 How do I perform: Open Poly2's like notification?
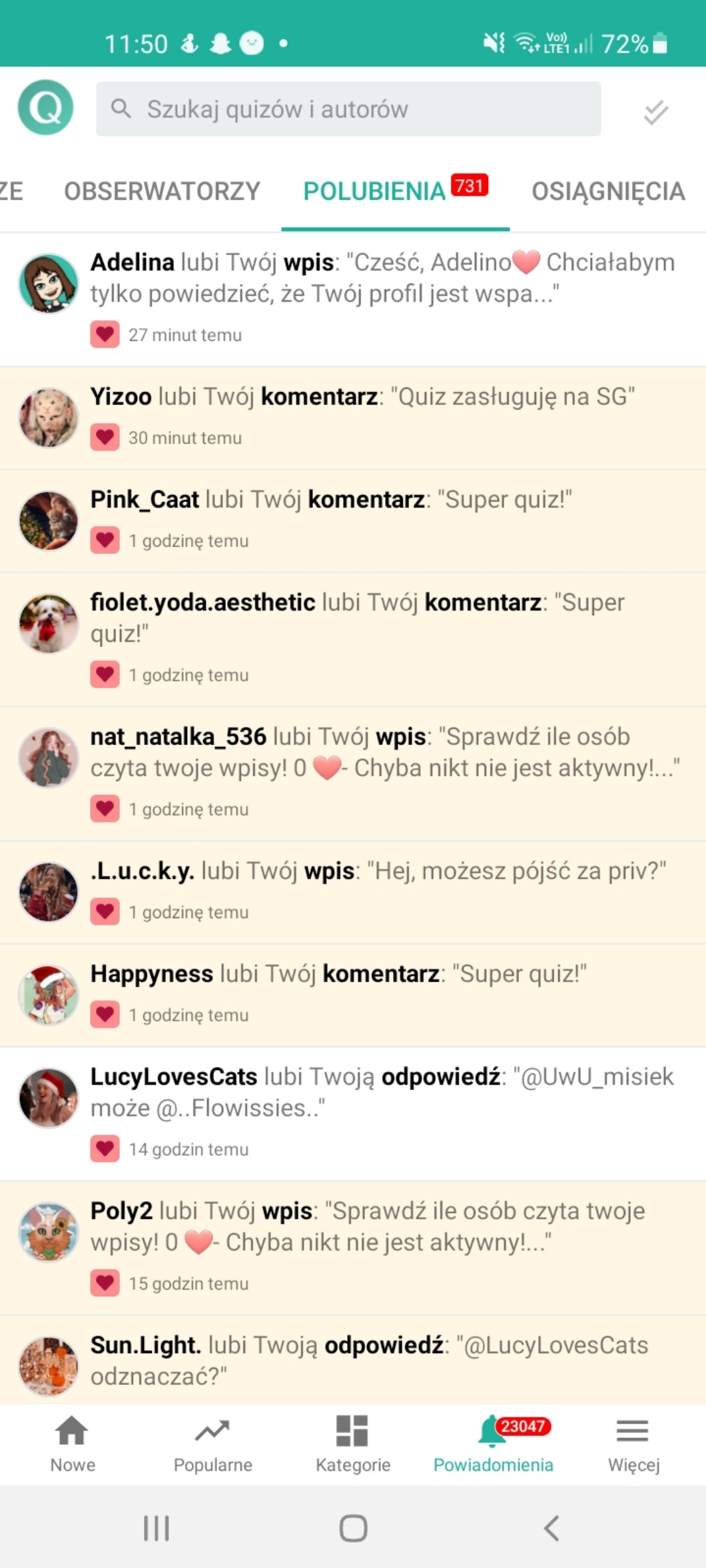pos(382,1246)
